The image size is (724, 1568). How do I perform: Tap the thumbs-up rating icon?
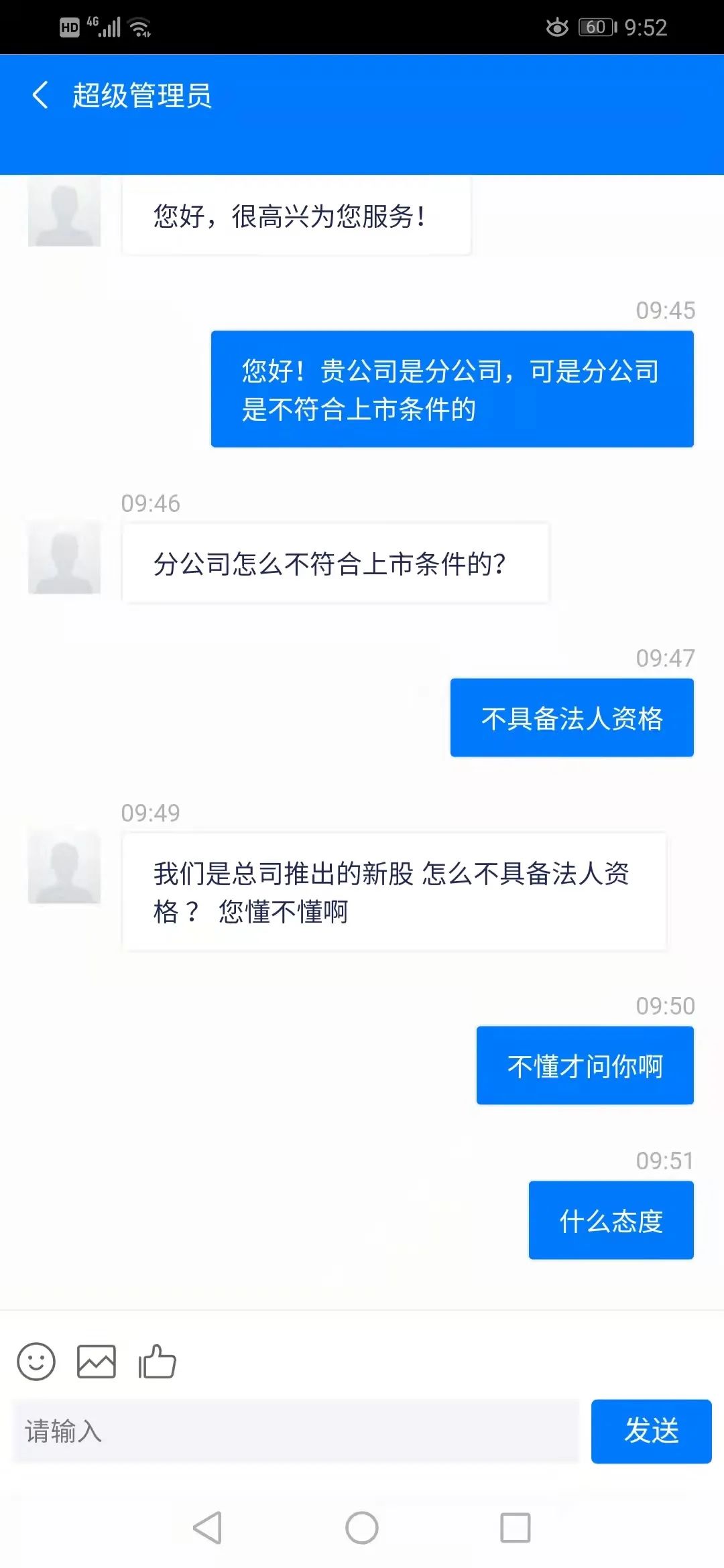click(157, 1362)
